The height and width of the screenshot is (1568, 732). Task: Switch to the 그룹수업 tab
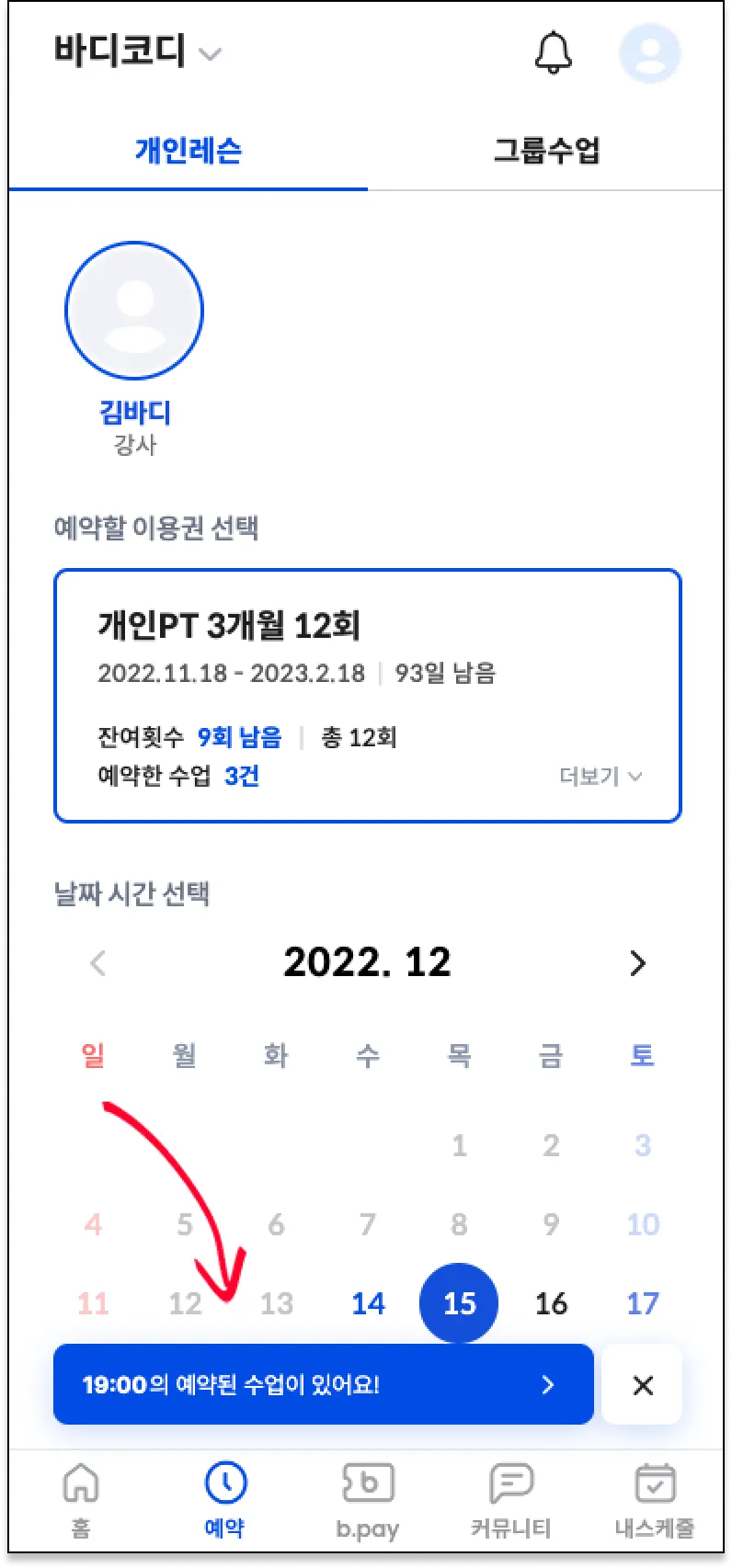click(546, 150)
